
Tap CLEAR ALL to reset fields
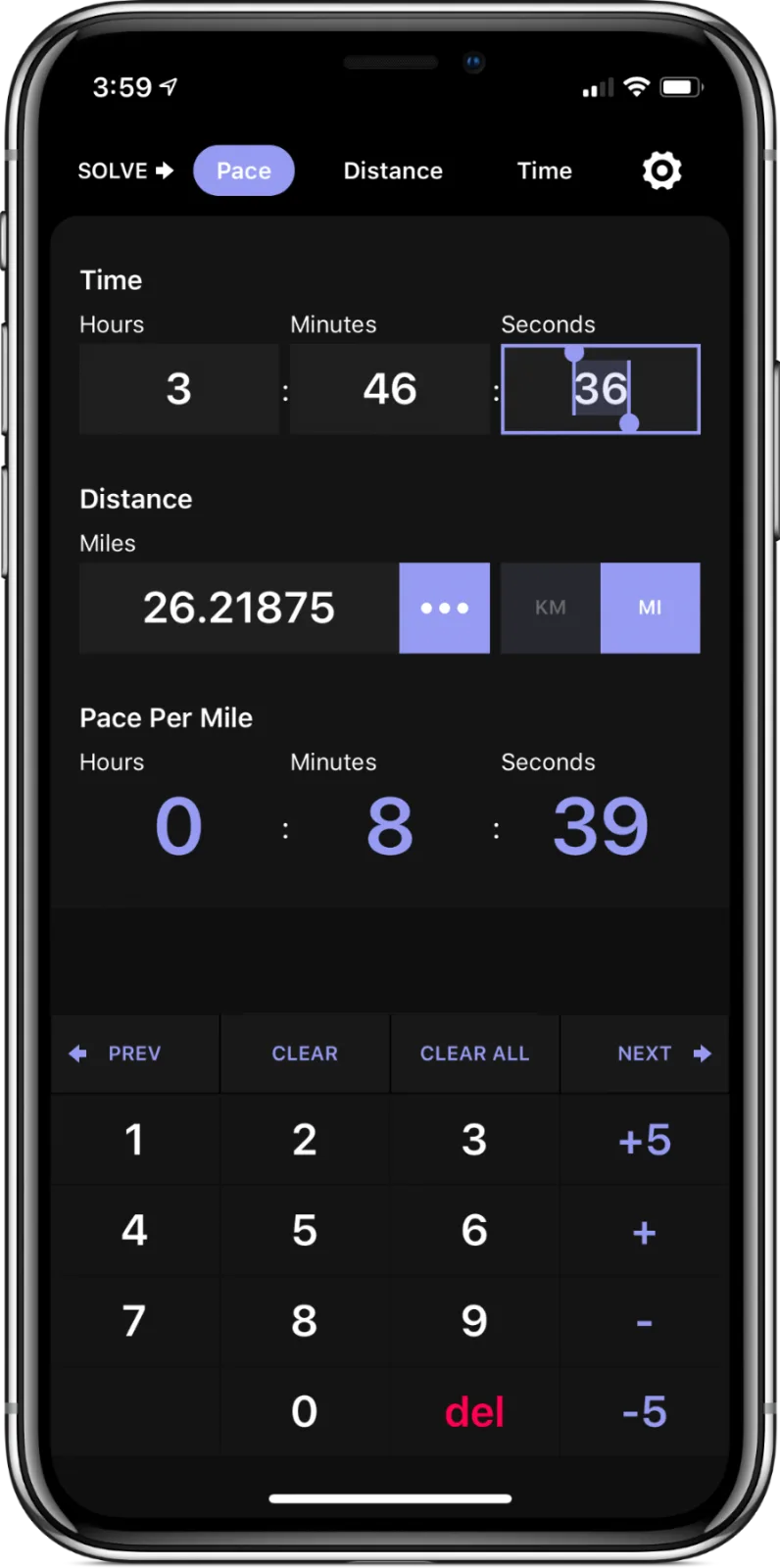pyautogui.click(x=475, y=1053)
